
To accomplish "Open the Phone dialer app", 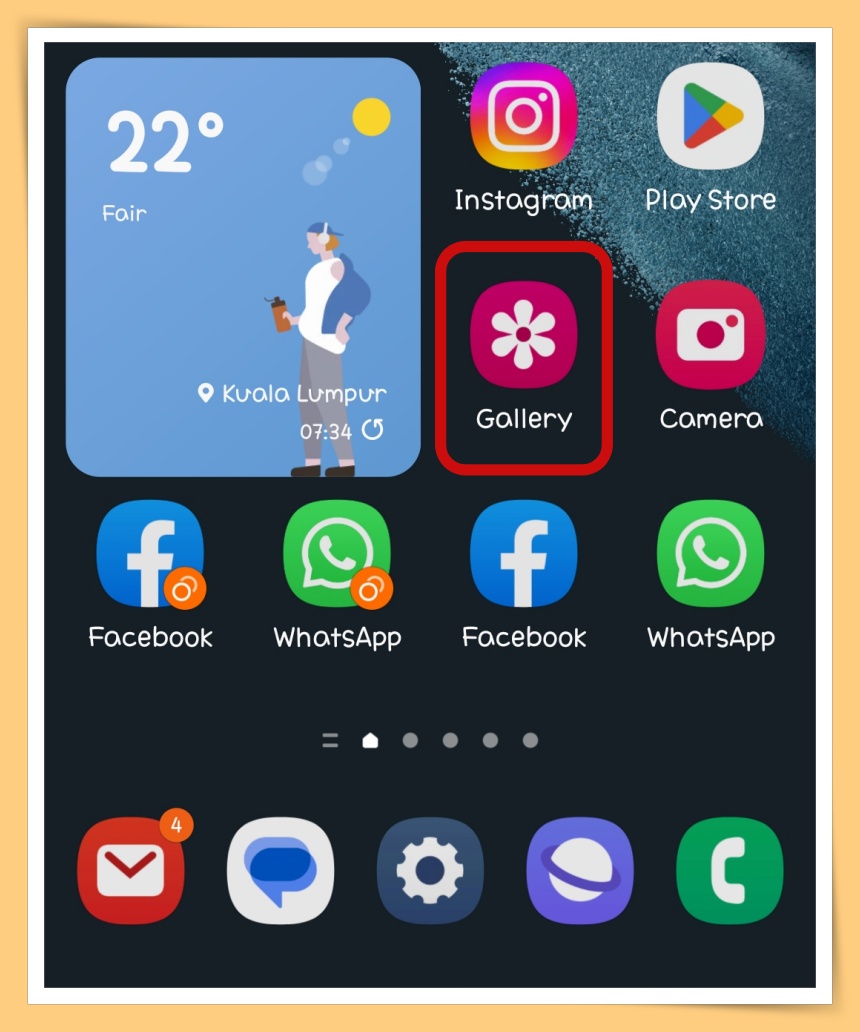I will (x=729, y=870).
